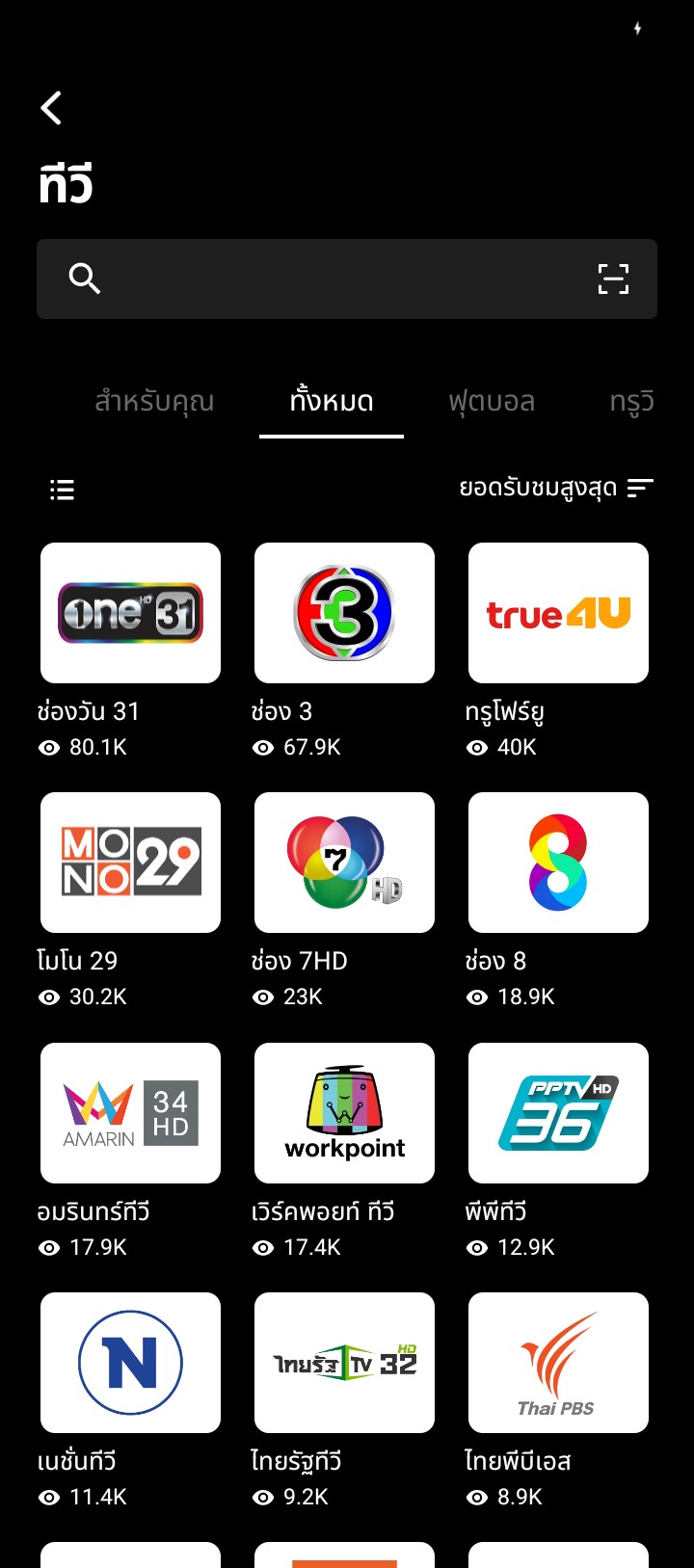The image size is (694, 1568).
Task: Open the อมรินทร์ทีวี channel
Action: click(x=130, y=1113)
